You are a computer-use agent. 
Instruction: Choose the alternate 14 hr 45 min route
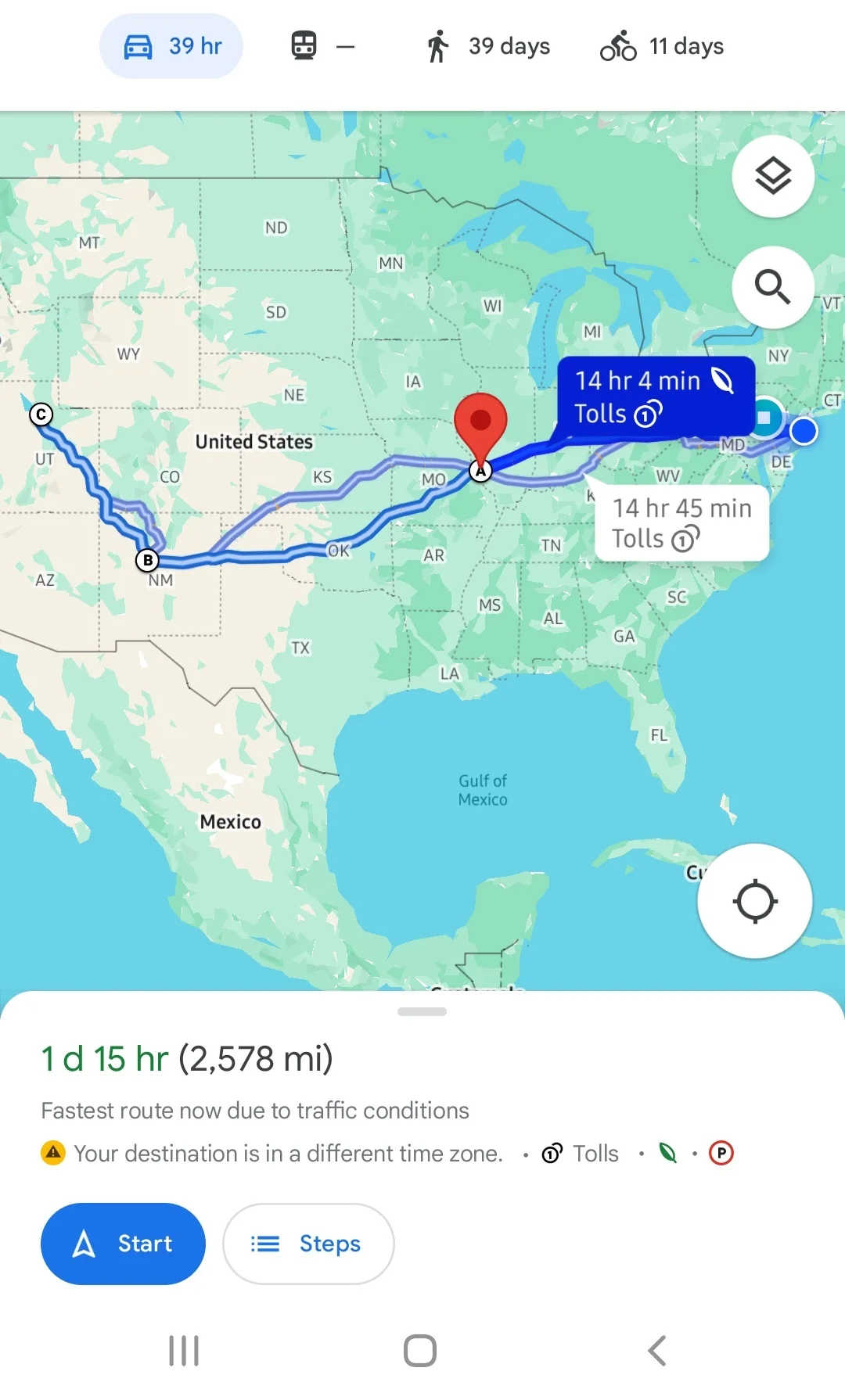[x=681, y=523]
